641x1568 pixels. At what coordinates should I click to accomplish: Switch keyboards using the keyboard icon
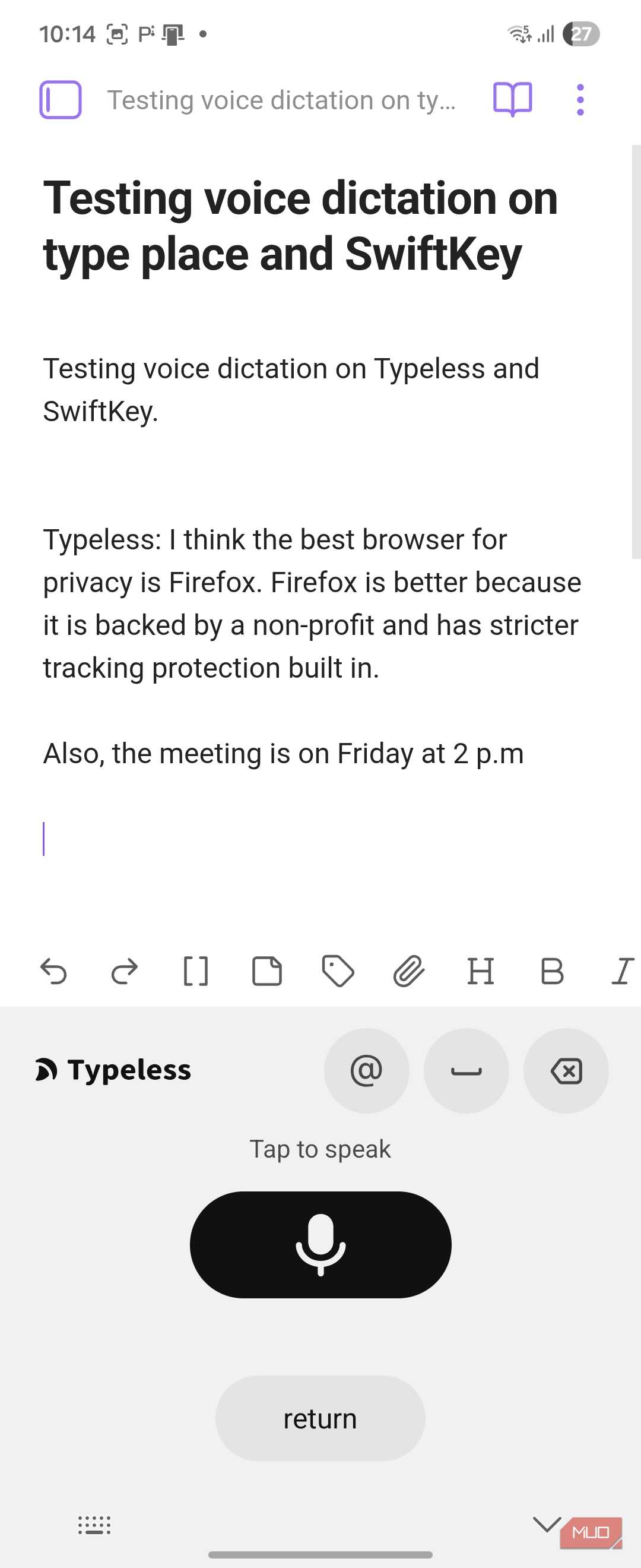(94, 1525)
